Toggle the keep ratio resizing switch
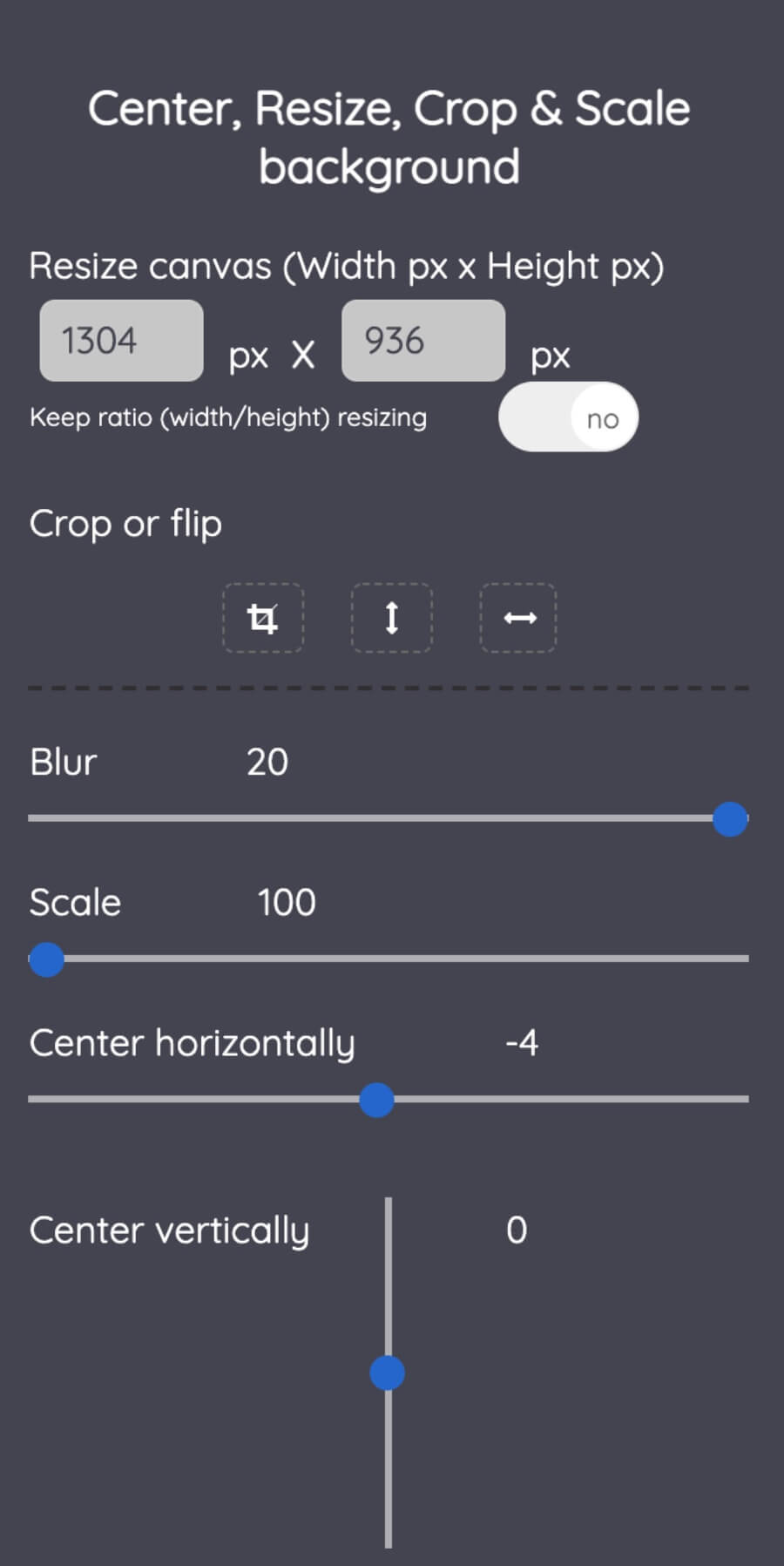Viewport: 784px width, 1566px height. 568,417
